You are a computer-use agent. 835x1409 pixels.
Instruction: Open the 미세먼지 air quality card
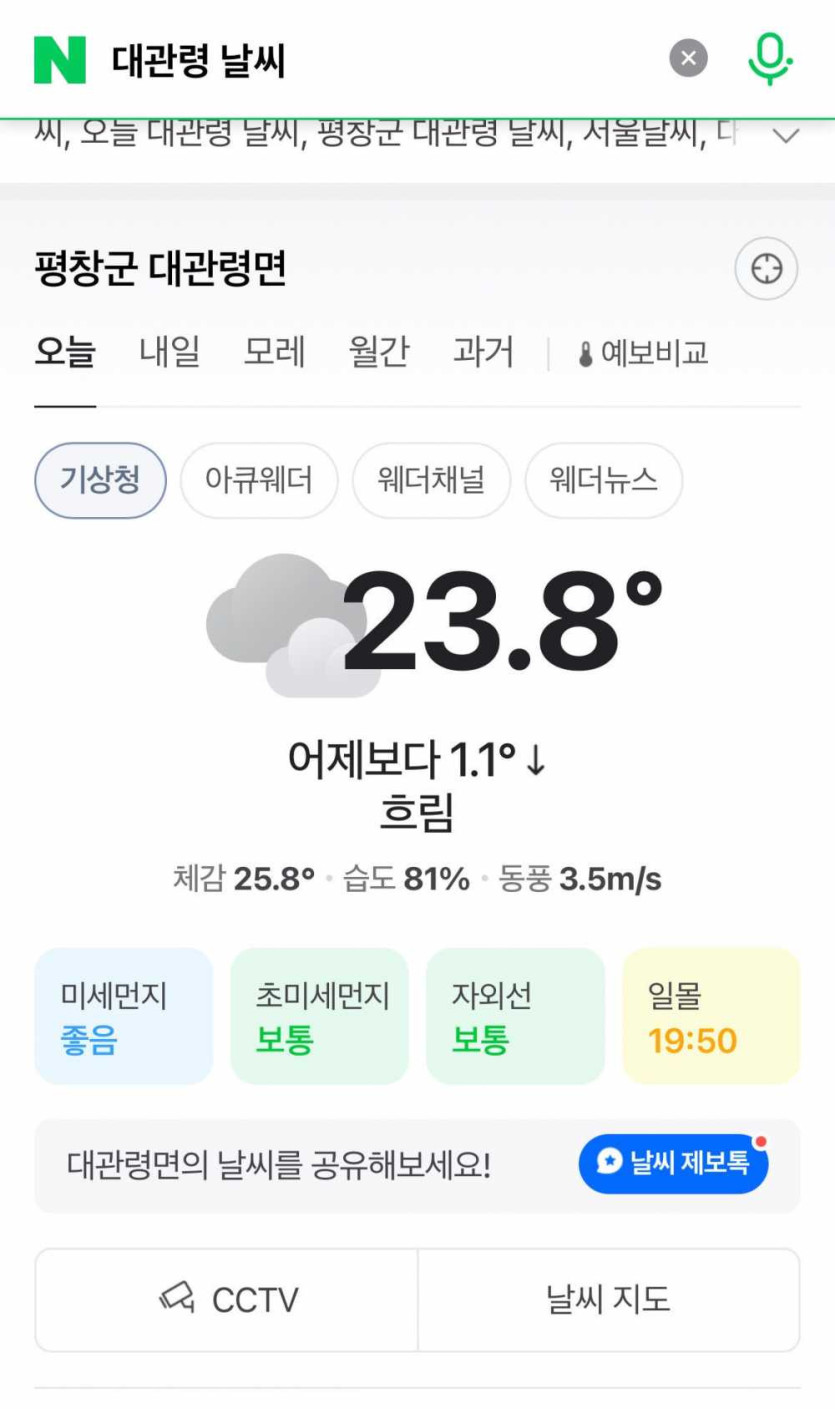pyautogui.click(x=124, y=1016)
